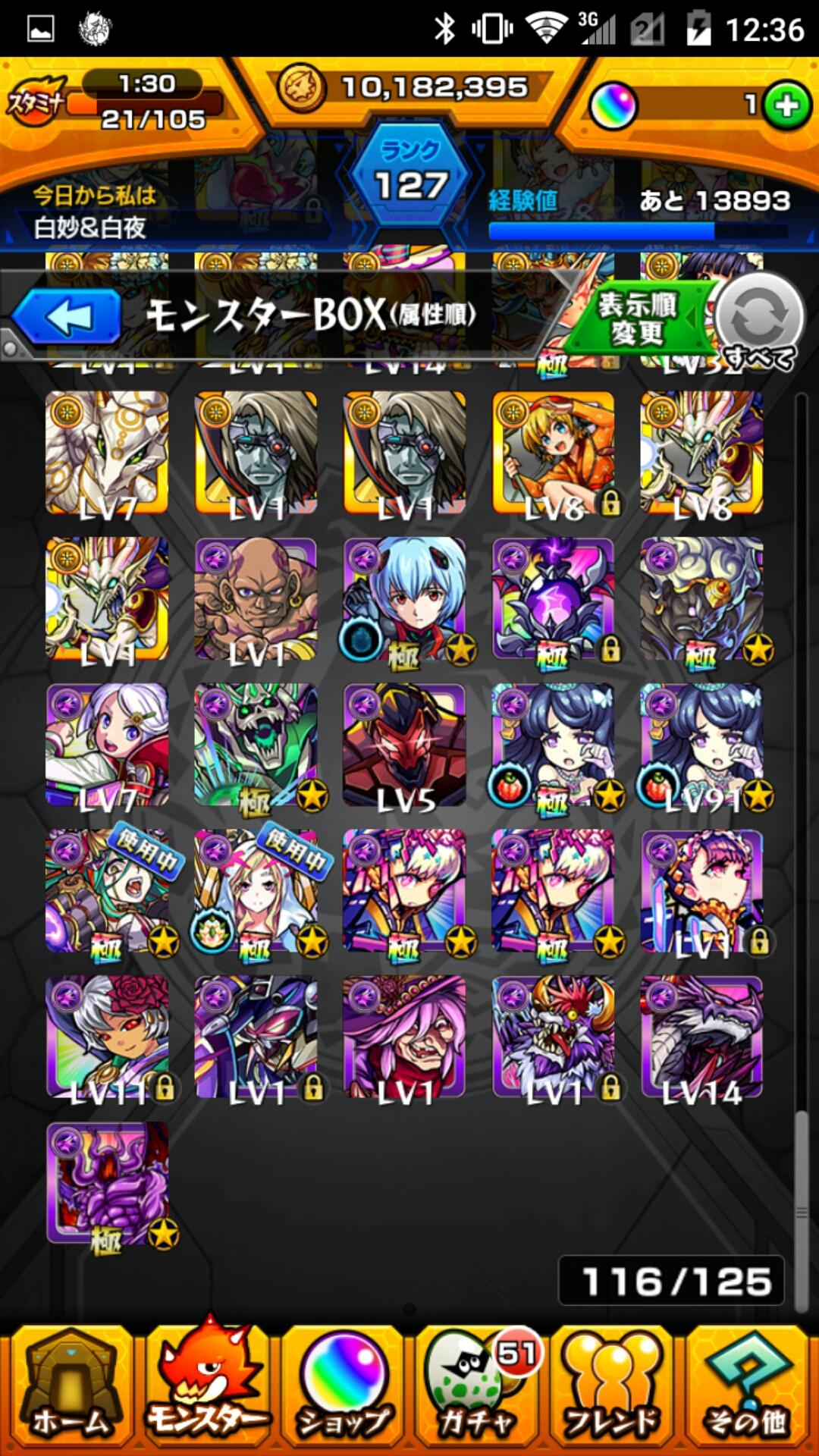Screen dimensions: 819x1456
Task: Select the purple dragon monster labeled LV14
Action: [x=701, y=1037]
